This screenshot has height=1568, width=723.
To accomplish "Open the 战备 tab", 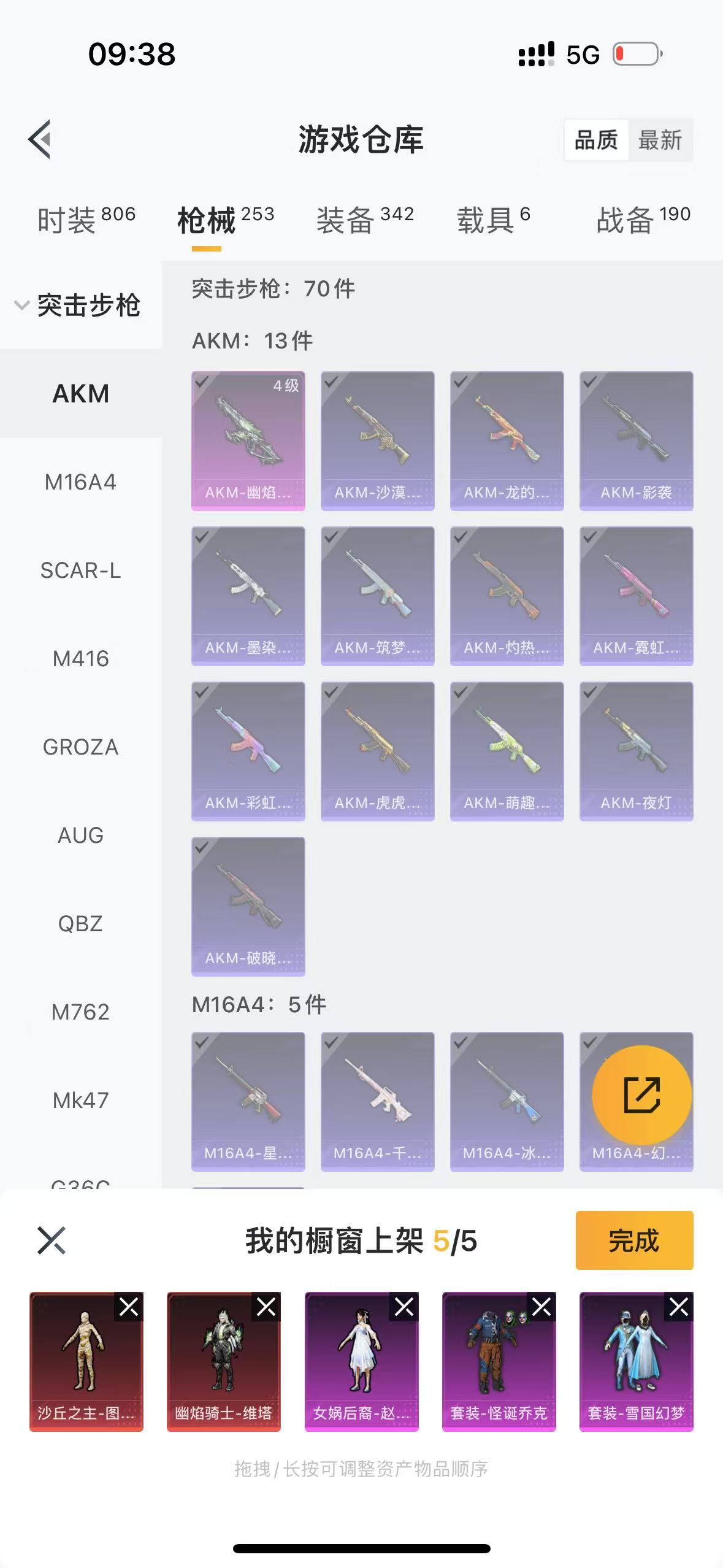I will click(x=643, y=220).
